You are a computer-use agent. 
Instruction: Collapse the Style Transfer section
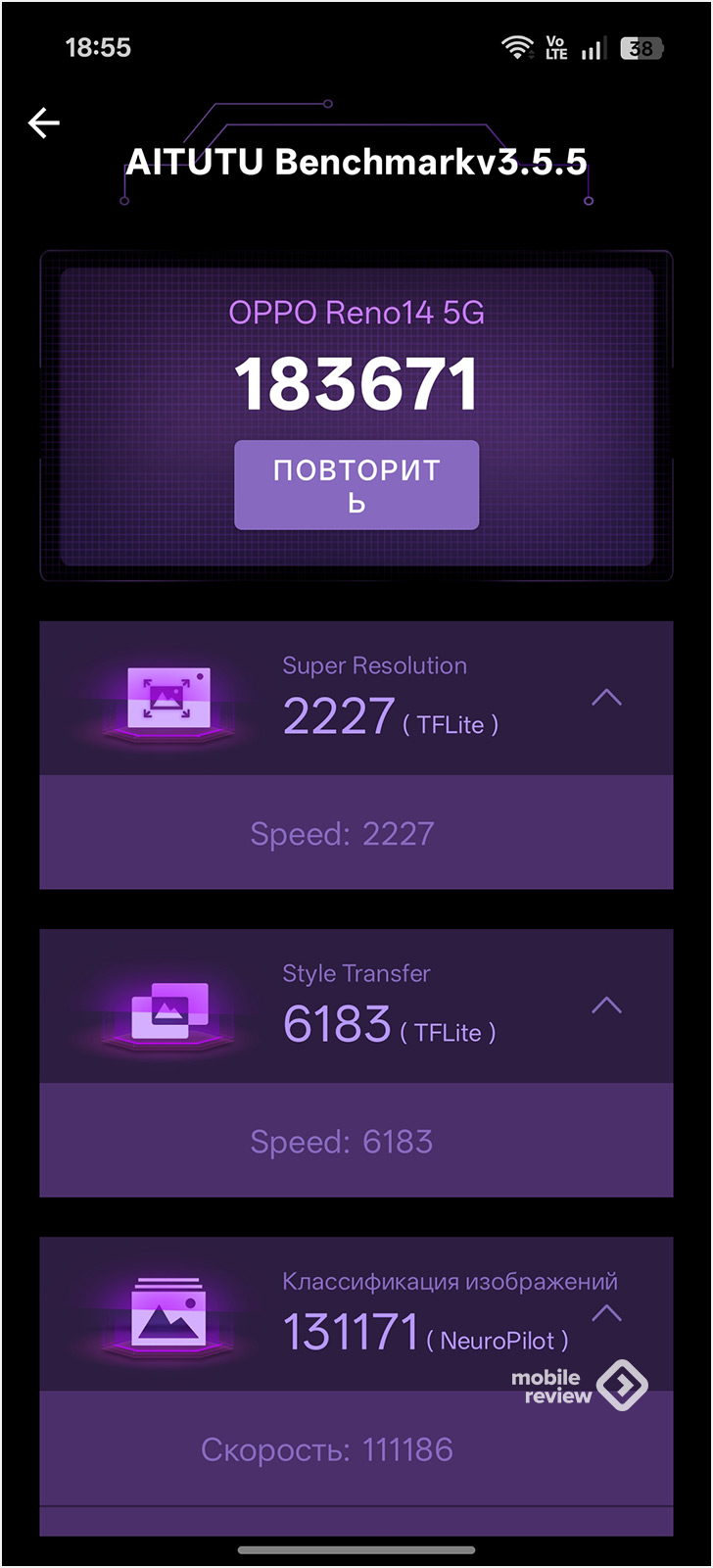click(607, 1005)
